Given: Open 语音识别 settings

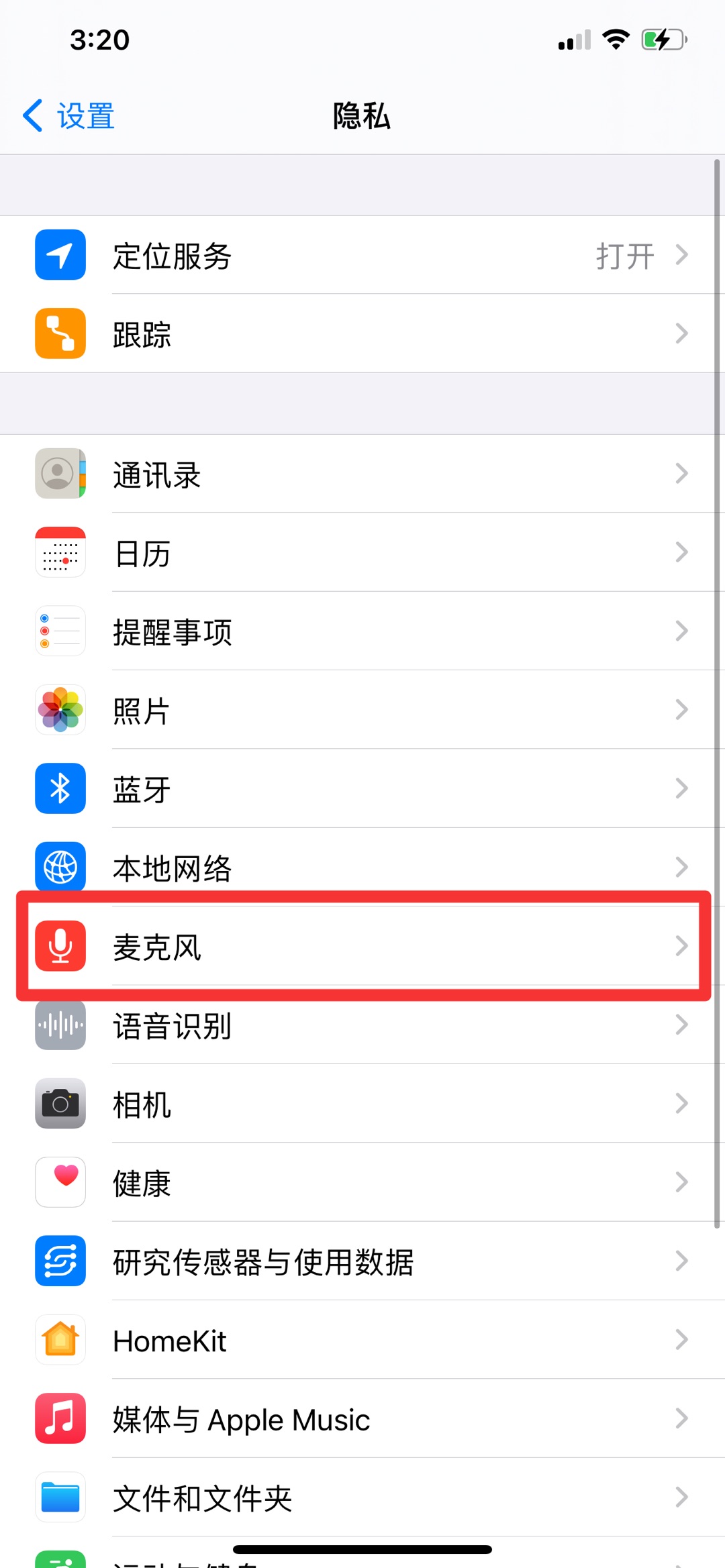Looking at the screenshot, I should click(x=362, y=1025).
